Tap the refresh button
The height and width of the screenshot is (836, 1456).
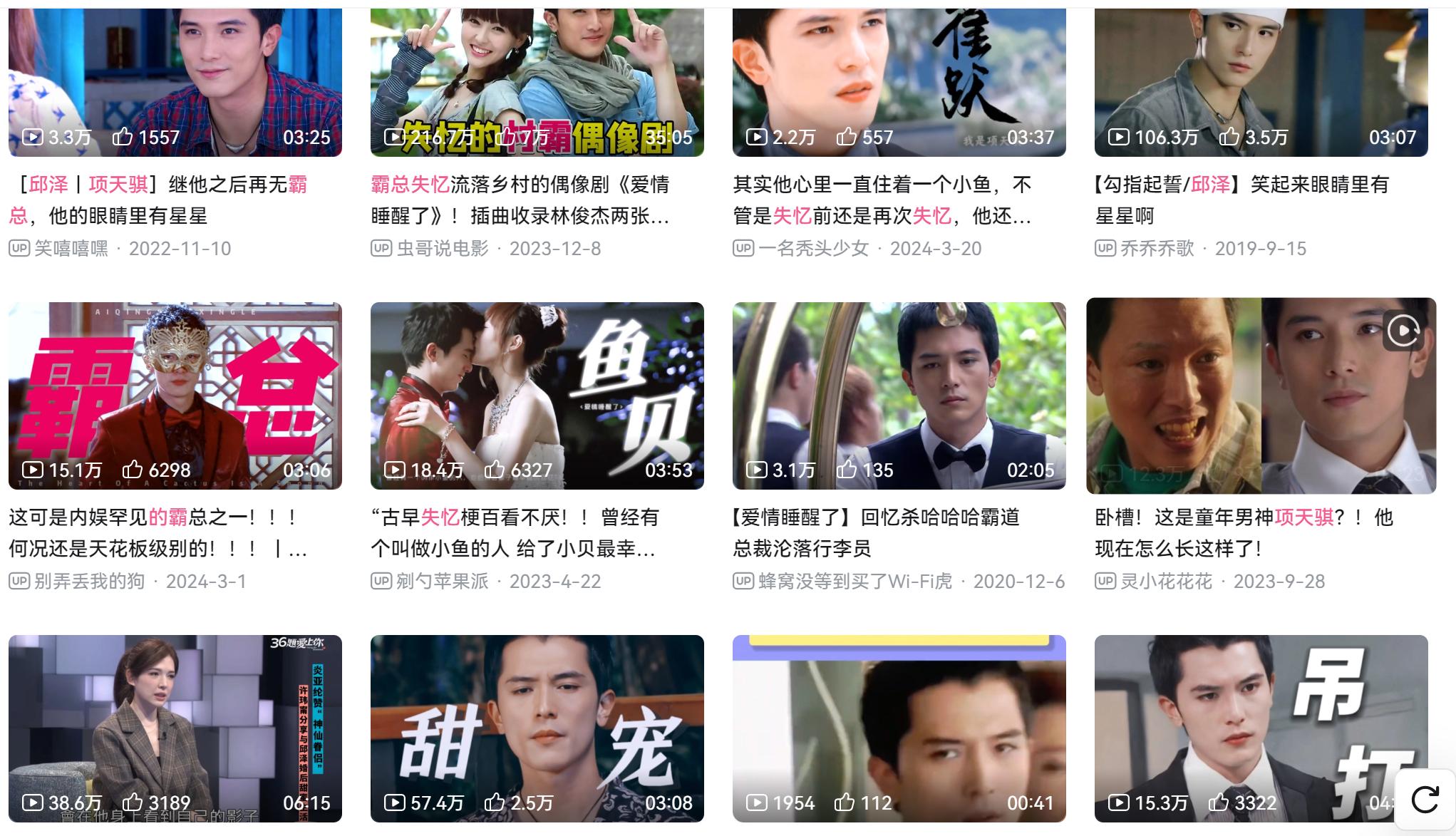(x=1425, y=800)
